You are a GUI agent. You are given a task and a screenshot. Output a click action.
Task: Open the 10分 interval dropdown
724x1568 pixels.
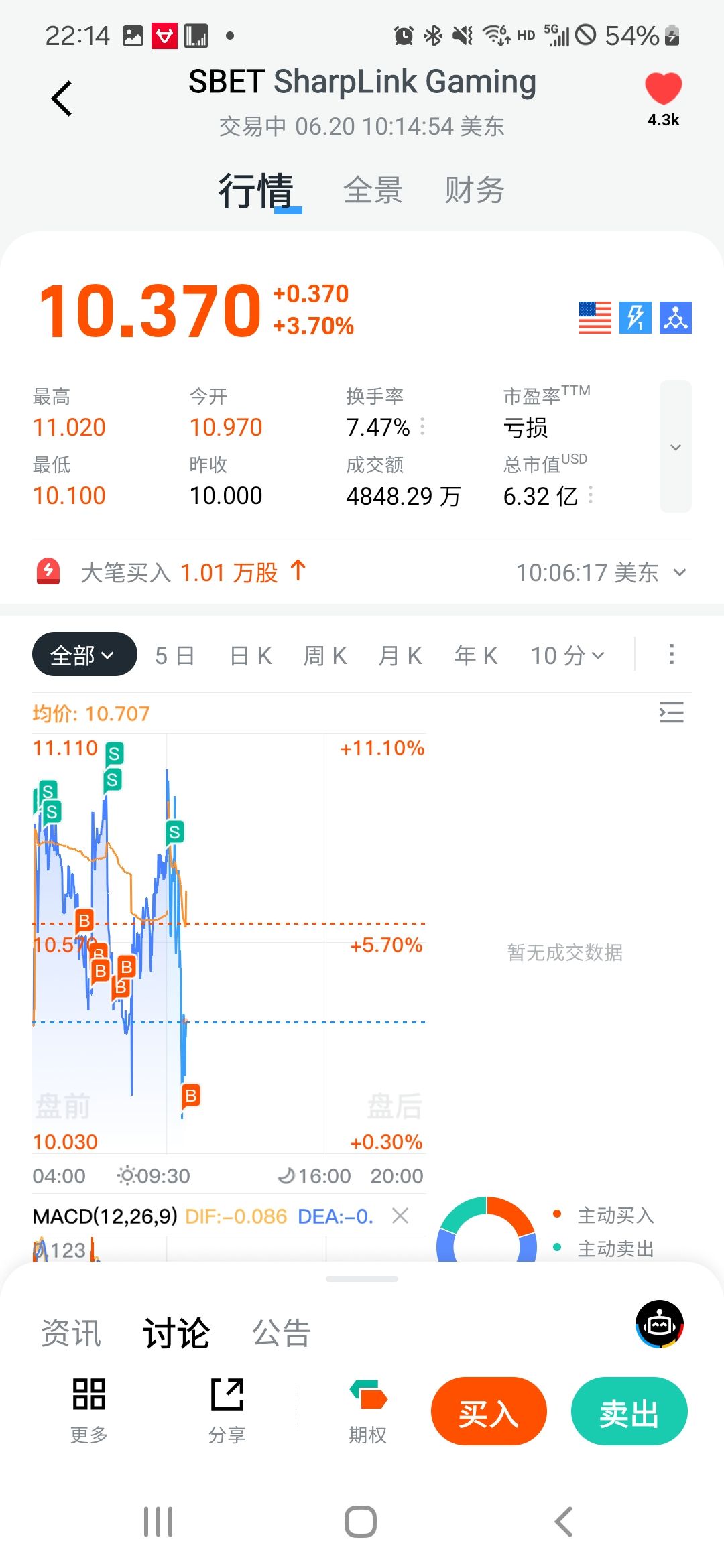coord(567,655)
